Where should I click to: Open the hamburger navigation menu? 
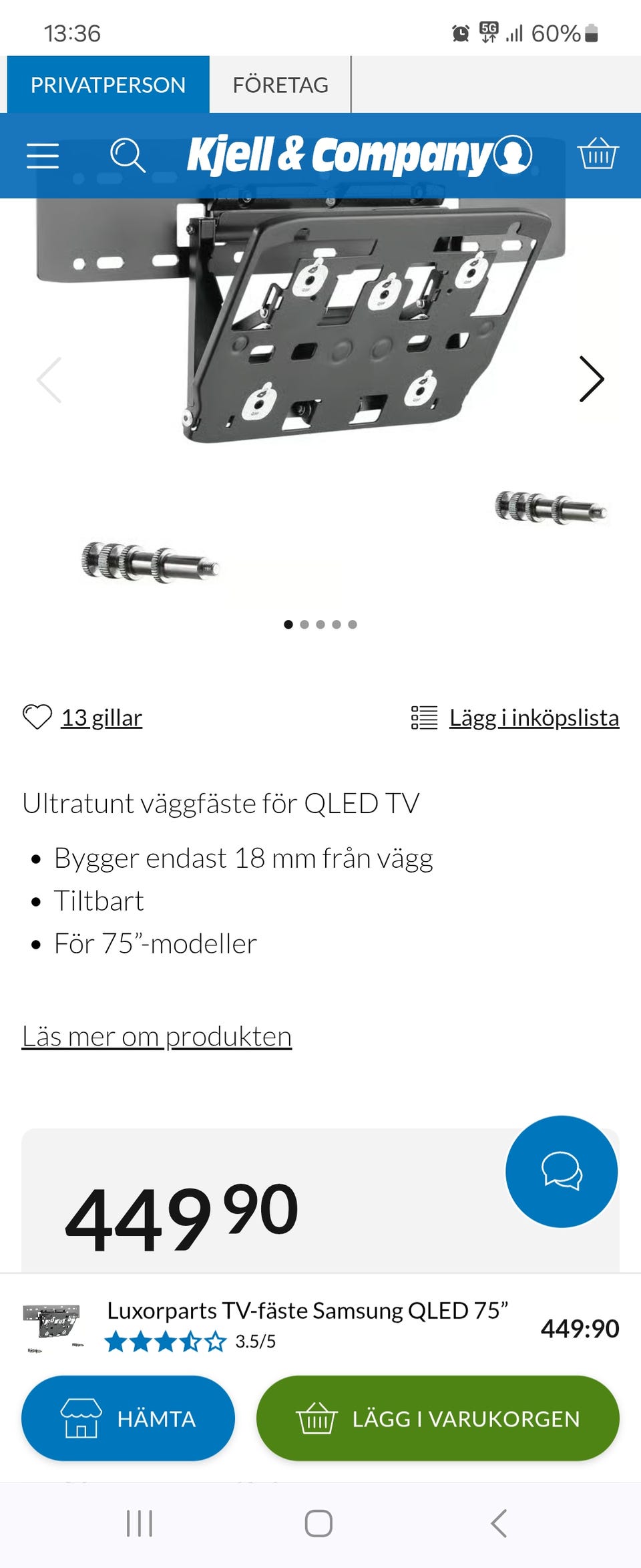tap(43, 155)
